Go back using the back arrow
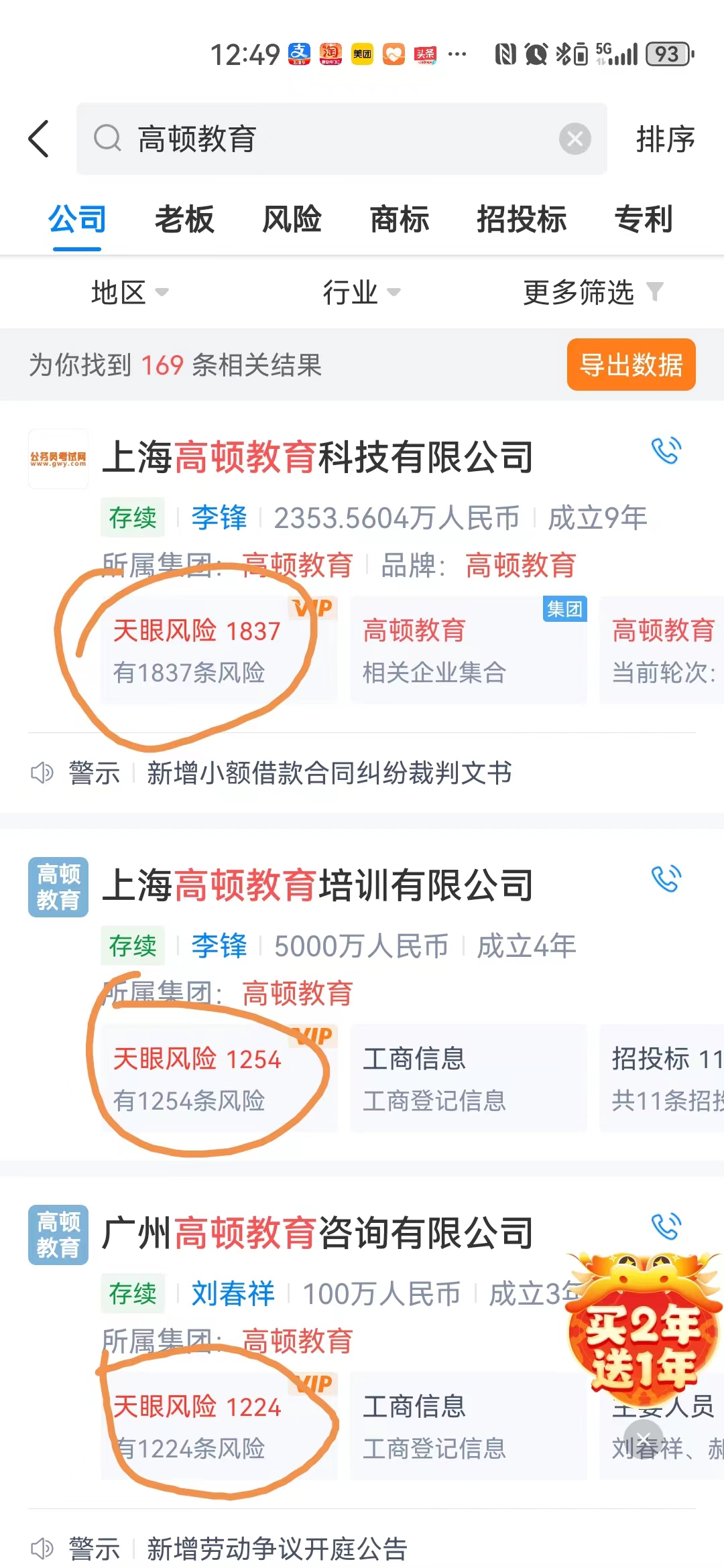This screenshot has width=724, height=1568. tap(39, 139)
